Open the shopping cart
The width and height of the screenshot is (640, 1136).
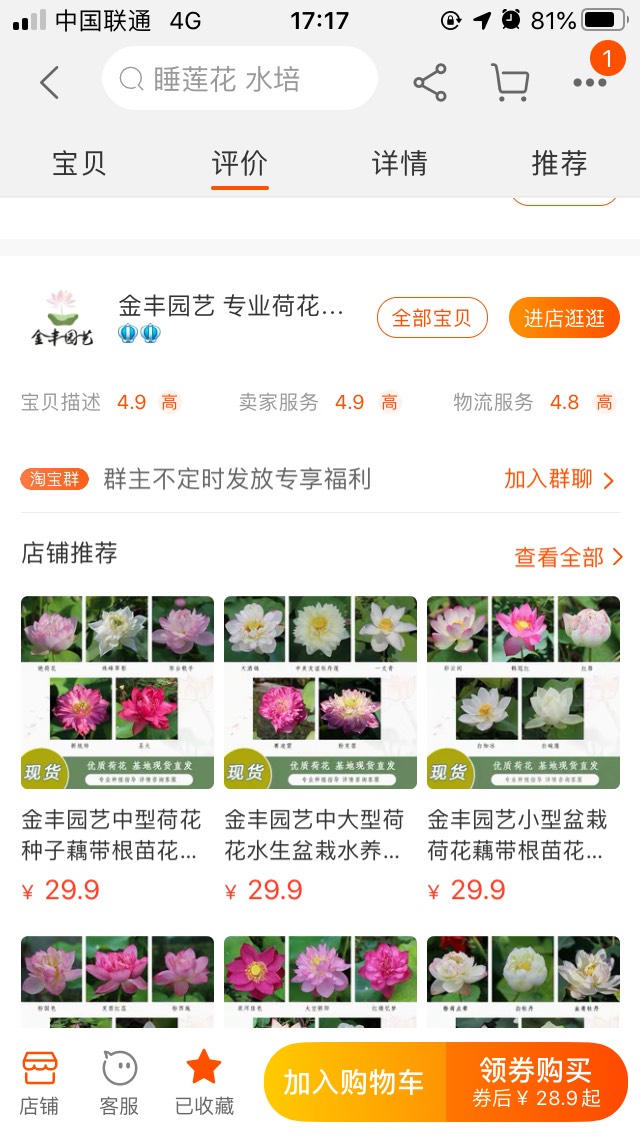click(510, 82)
